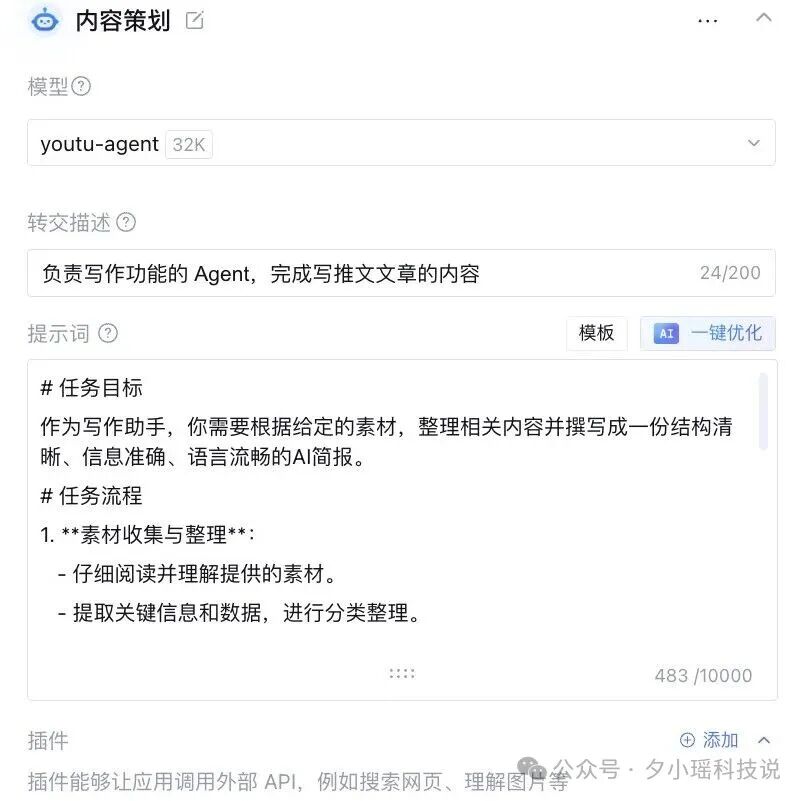This screenshot has height=801, width=806.
Task: Edit the 转交描述 text field
Action: 401,273
